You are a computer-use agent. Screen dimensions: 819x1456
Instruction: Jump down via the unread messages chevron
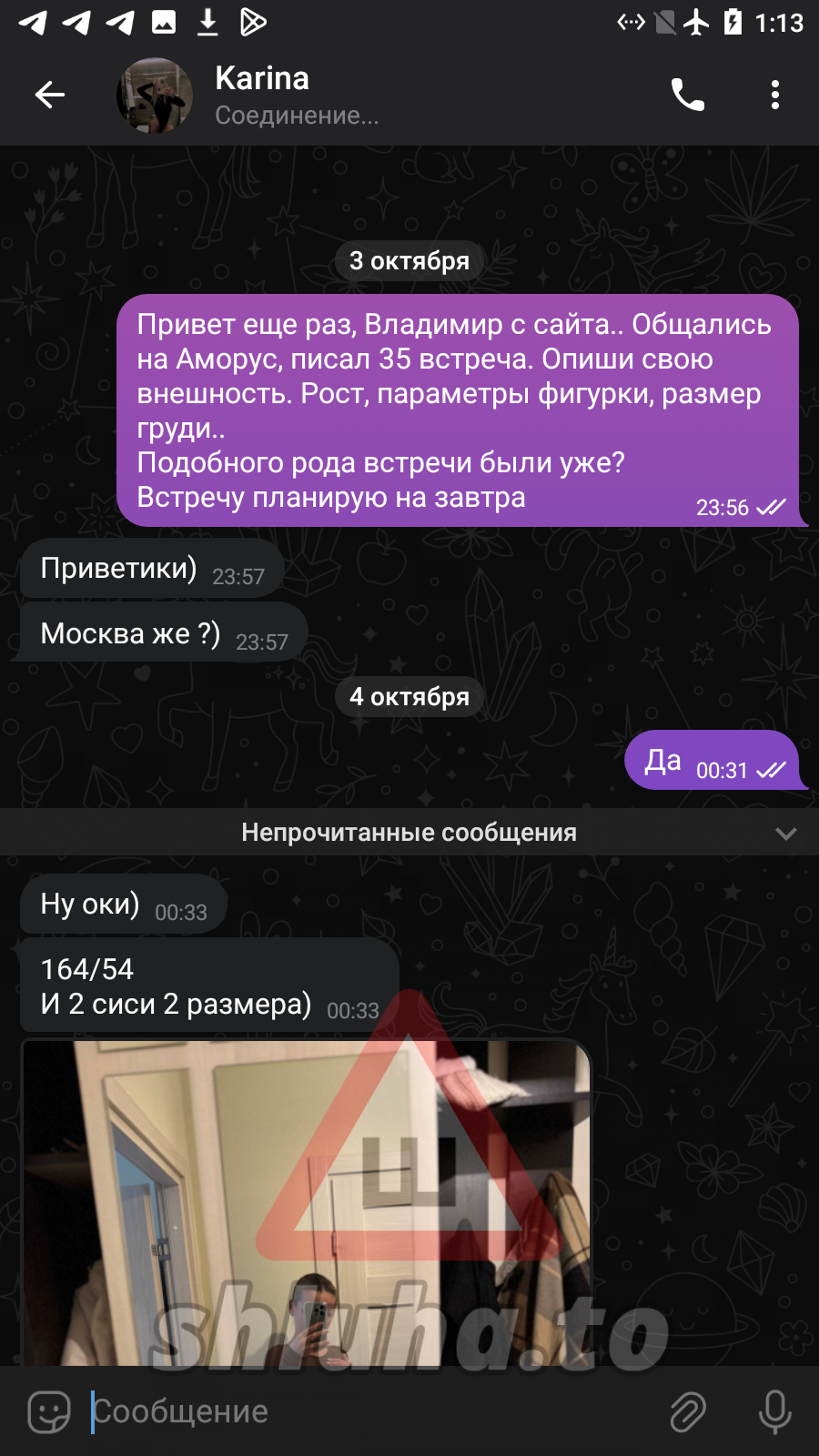click(x=785, y=834)
